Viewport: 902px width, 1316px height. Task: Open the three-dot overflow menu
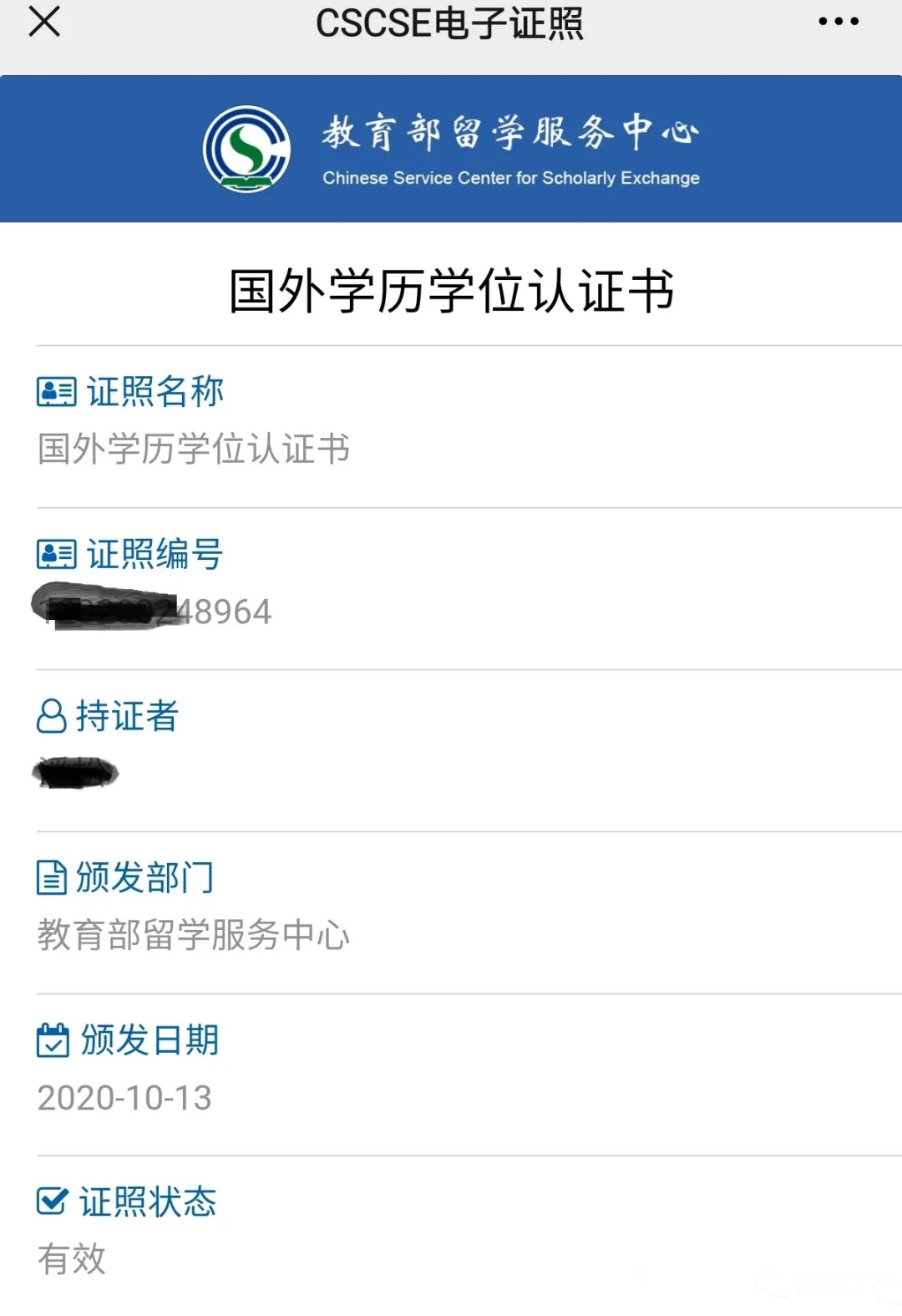coord(839,22)
